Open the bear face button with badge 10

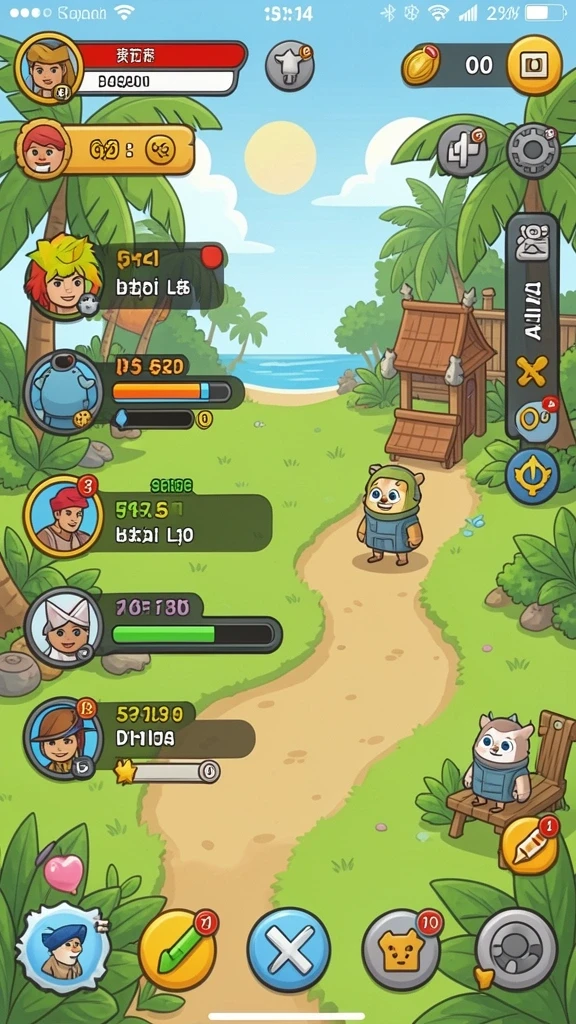400,950
